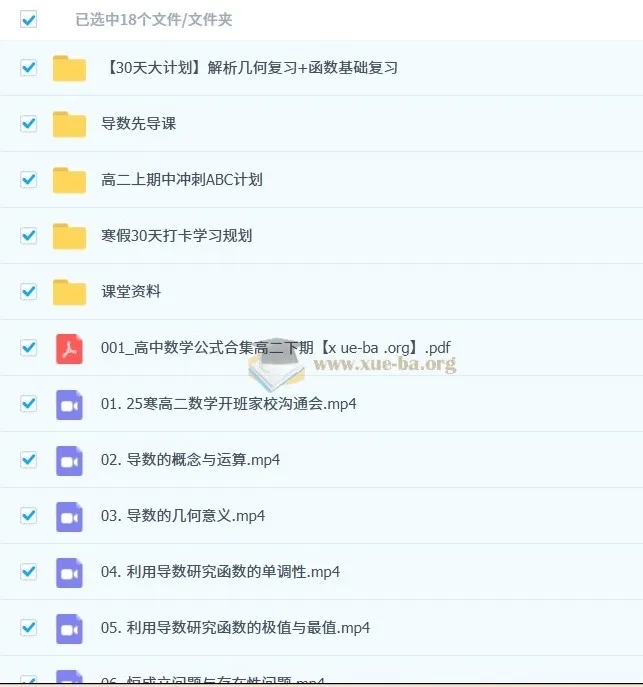Open video 02. 导数的概念与运算.mp4
This screenshot has width=643, height=687.
[190, 460]
